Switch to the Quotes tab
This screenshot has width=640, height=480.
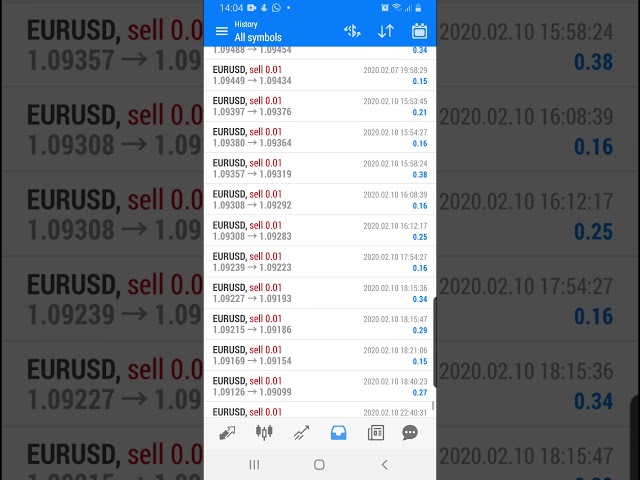(228, 433)
